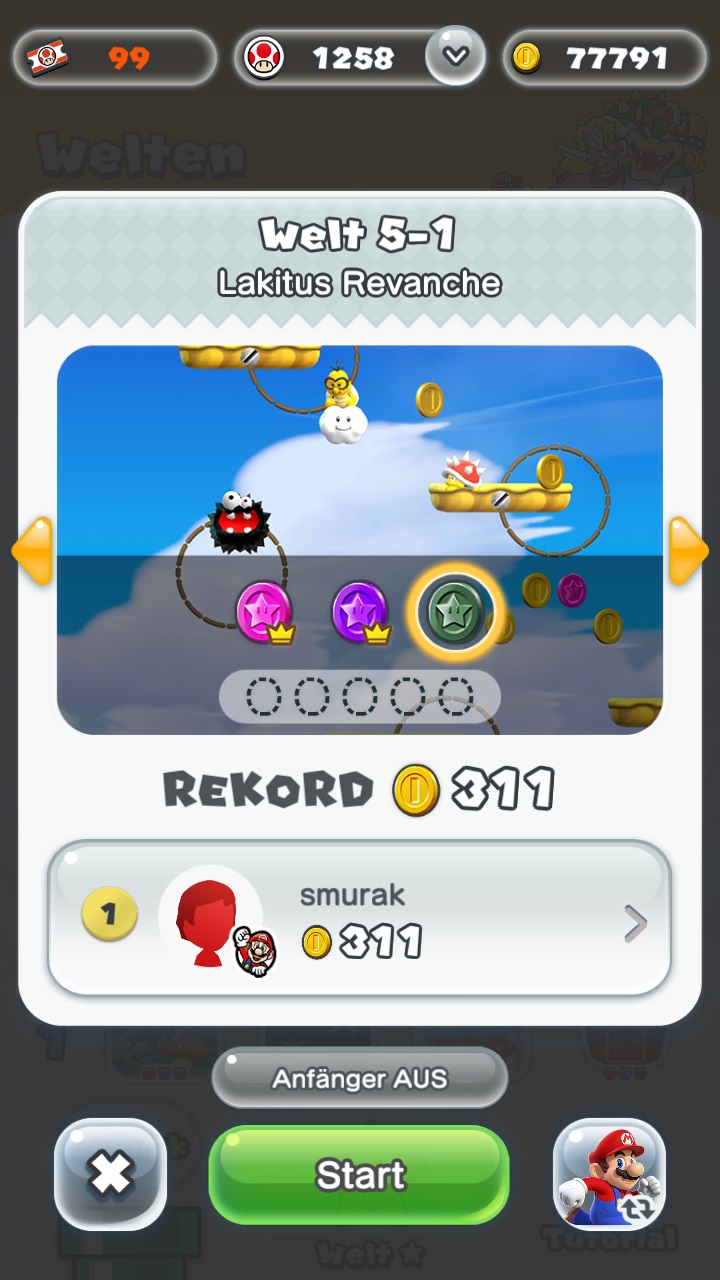Select the black coin challenge

tap(455, 611)
